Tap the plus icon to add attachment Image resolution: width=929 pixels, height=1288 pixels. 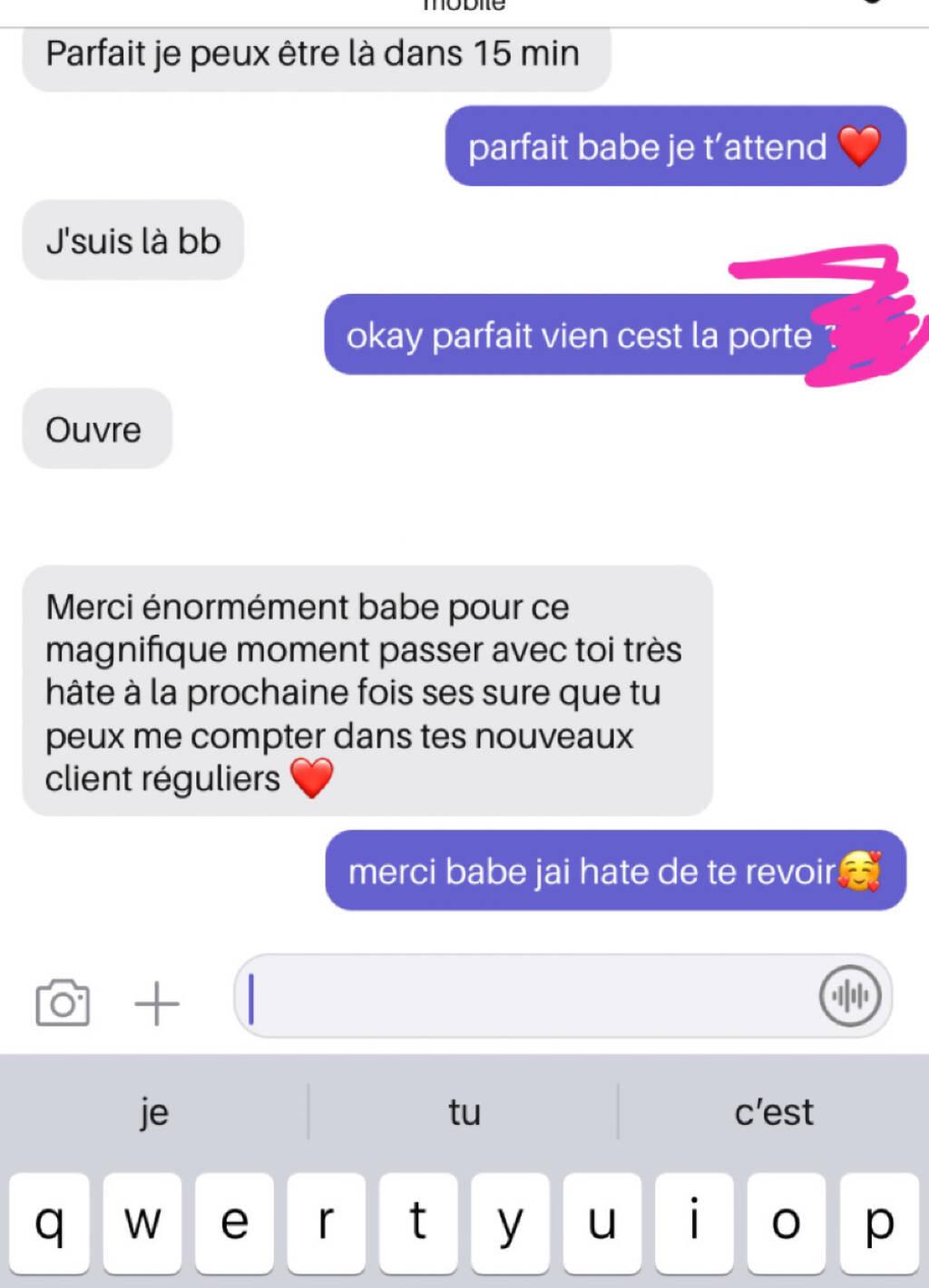pos(157,1003)
